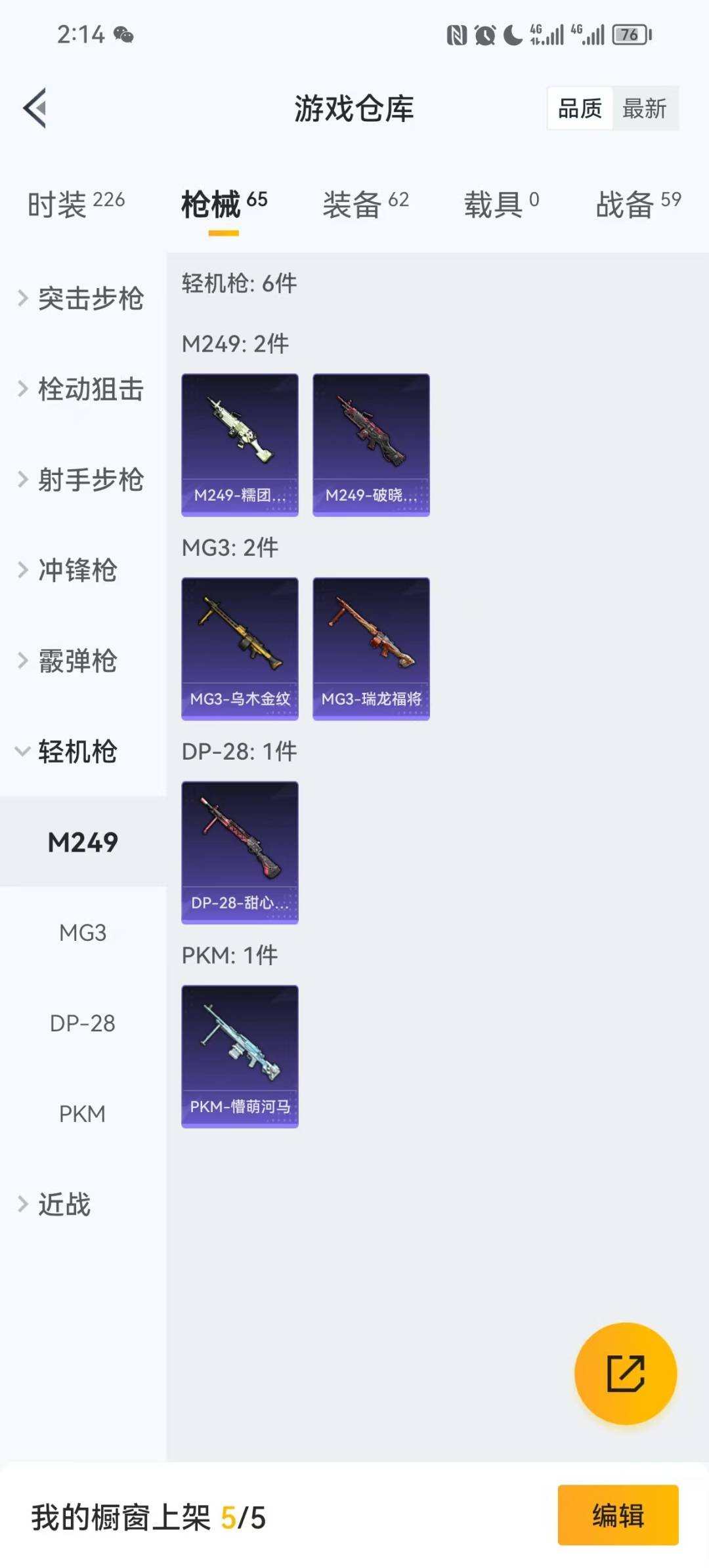This screenshot has width=709, height=1568.
Task: Switch sorting to 最新
Action: coord(646,109)
